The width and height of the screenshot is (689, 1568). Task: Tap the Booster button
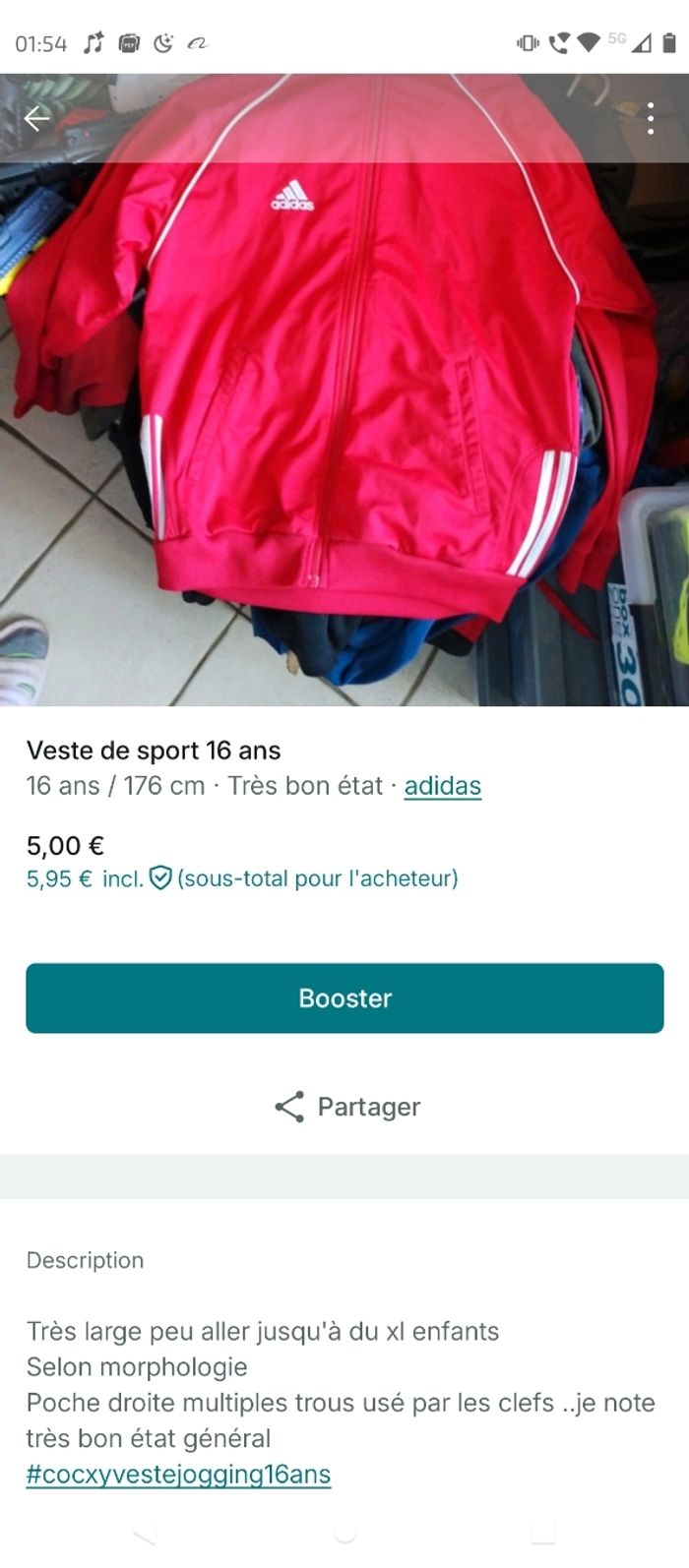(x=344, y=998)
